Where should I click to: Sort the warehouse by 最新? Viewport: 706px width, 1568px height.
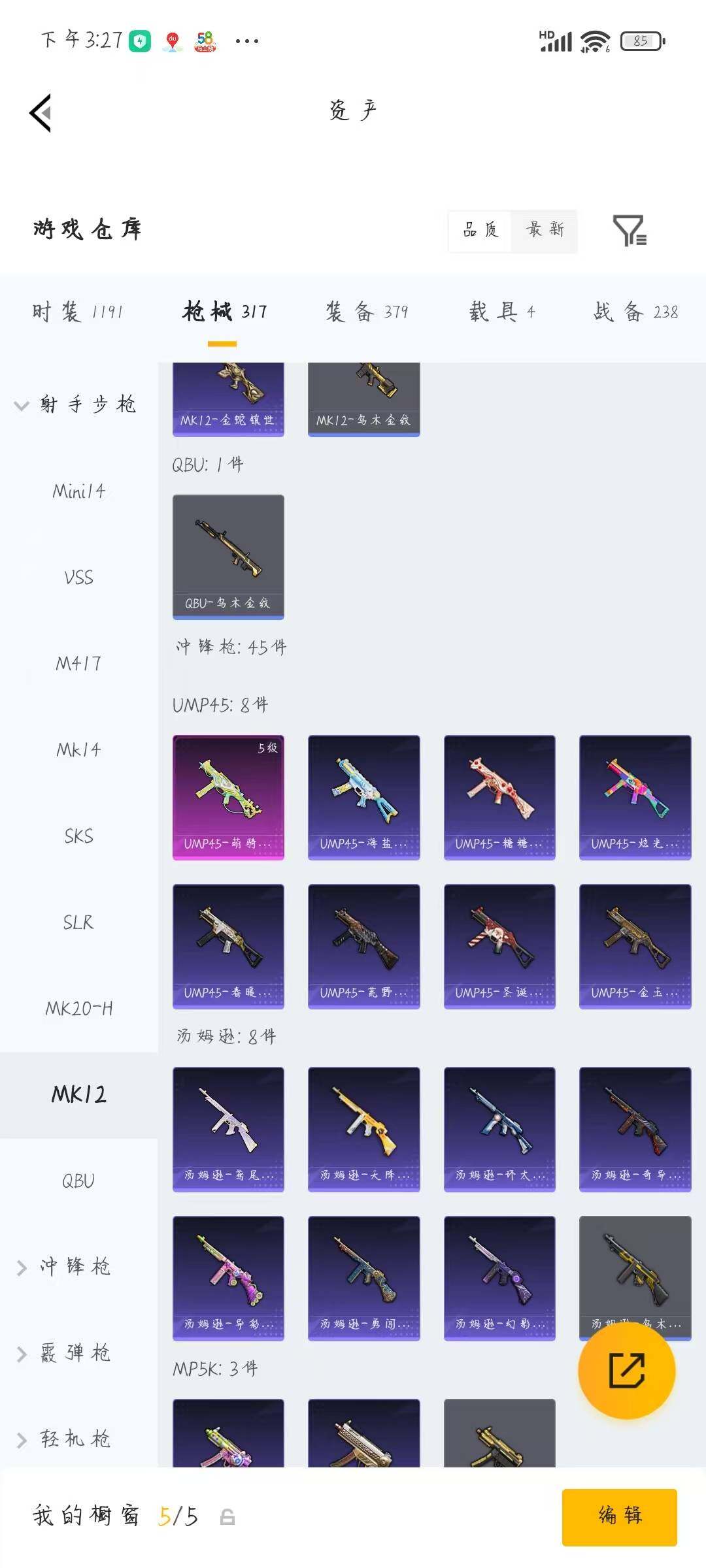click(x=545, y=230)
